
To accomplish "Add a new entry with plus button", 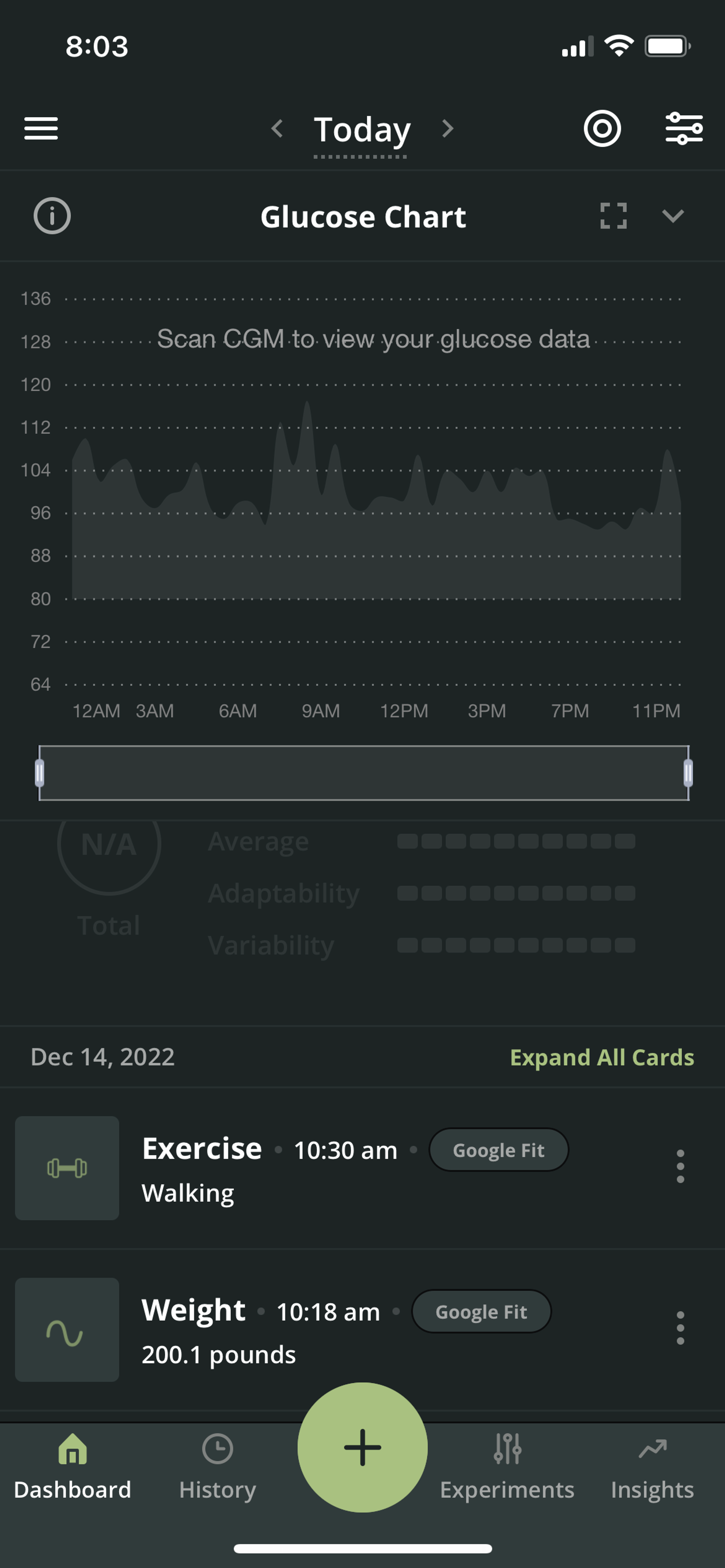I will [362, 1447].
